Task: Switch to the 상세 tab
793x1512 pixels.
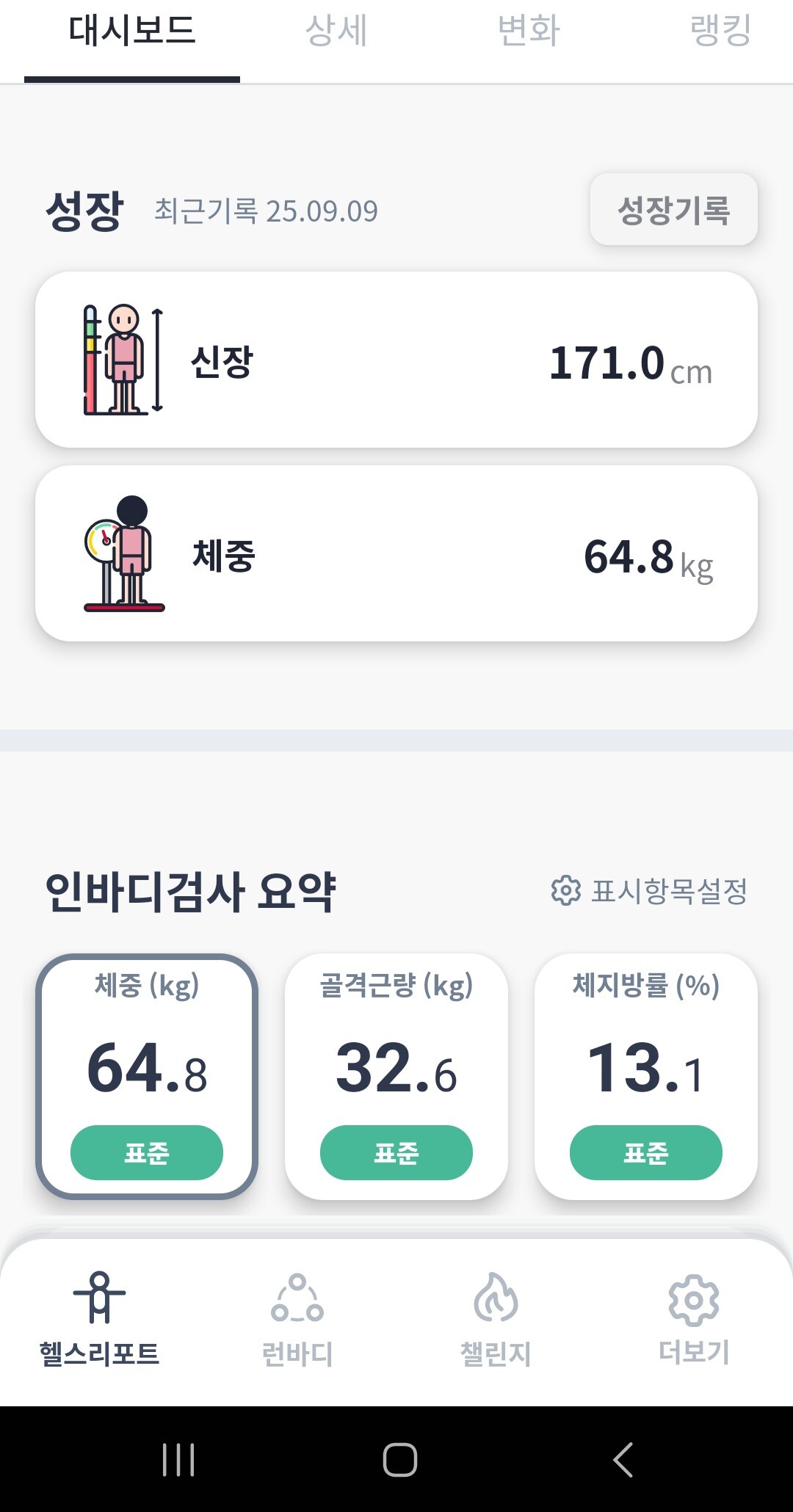Action: pos(336,32)
